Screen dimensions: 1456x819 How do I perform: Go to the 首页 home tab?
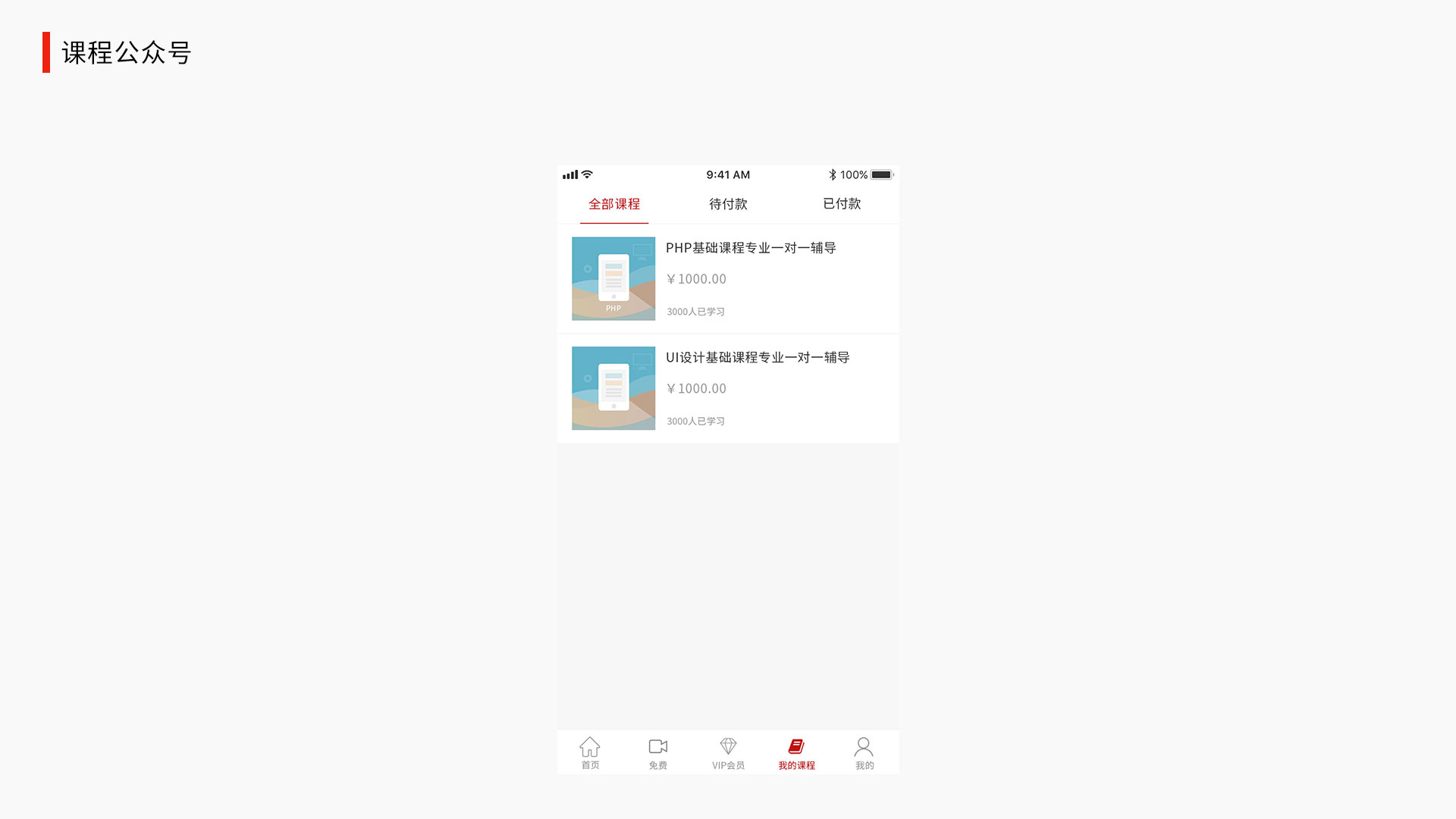590,753
